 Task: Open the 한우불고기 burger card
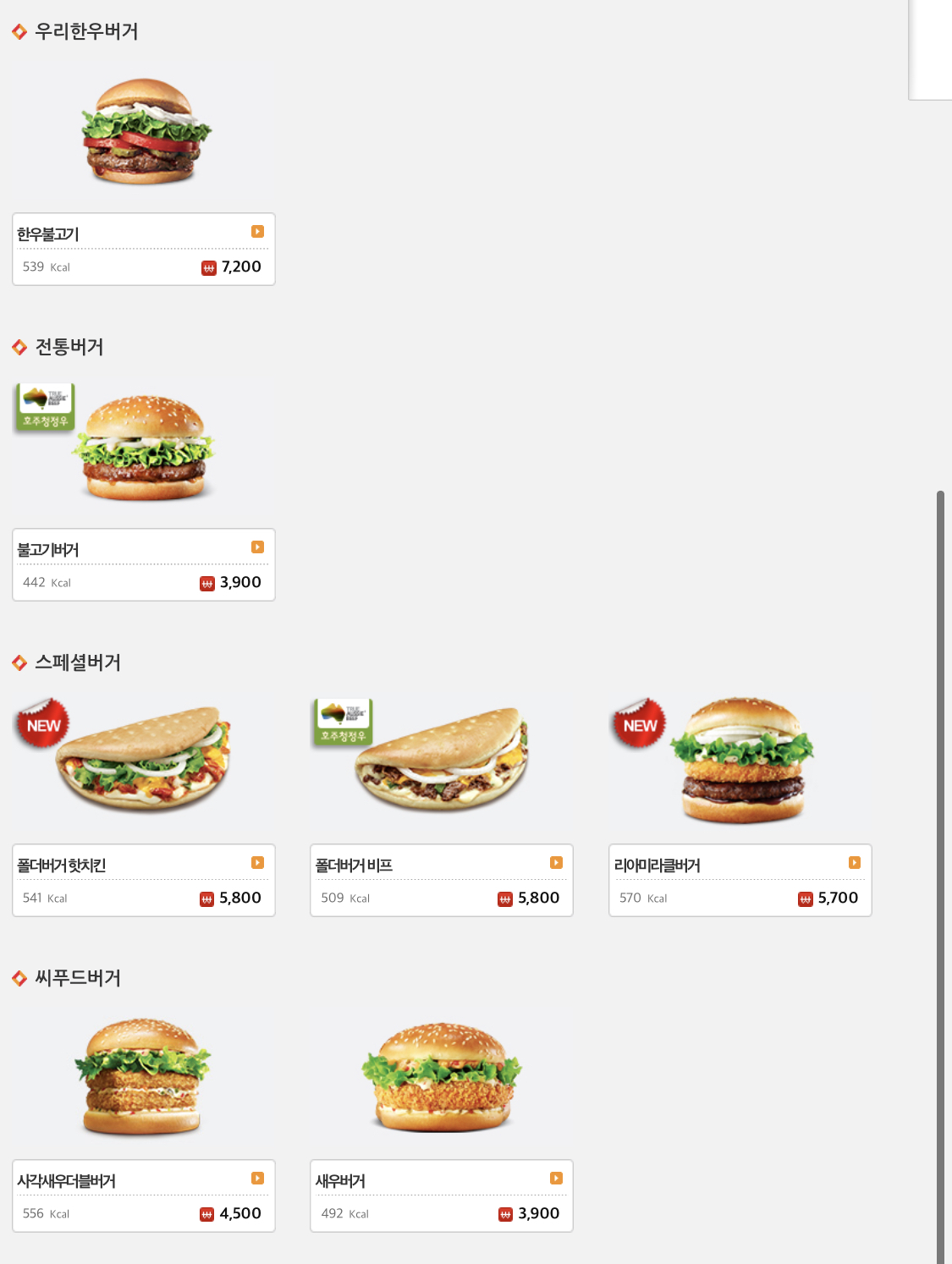point(144,249)
